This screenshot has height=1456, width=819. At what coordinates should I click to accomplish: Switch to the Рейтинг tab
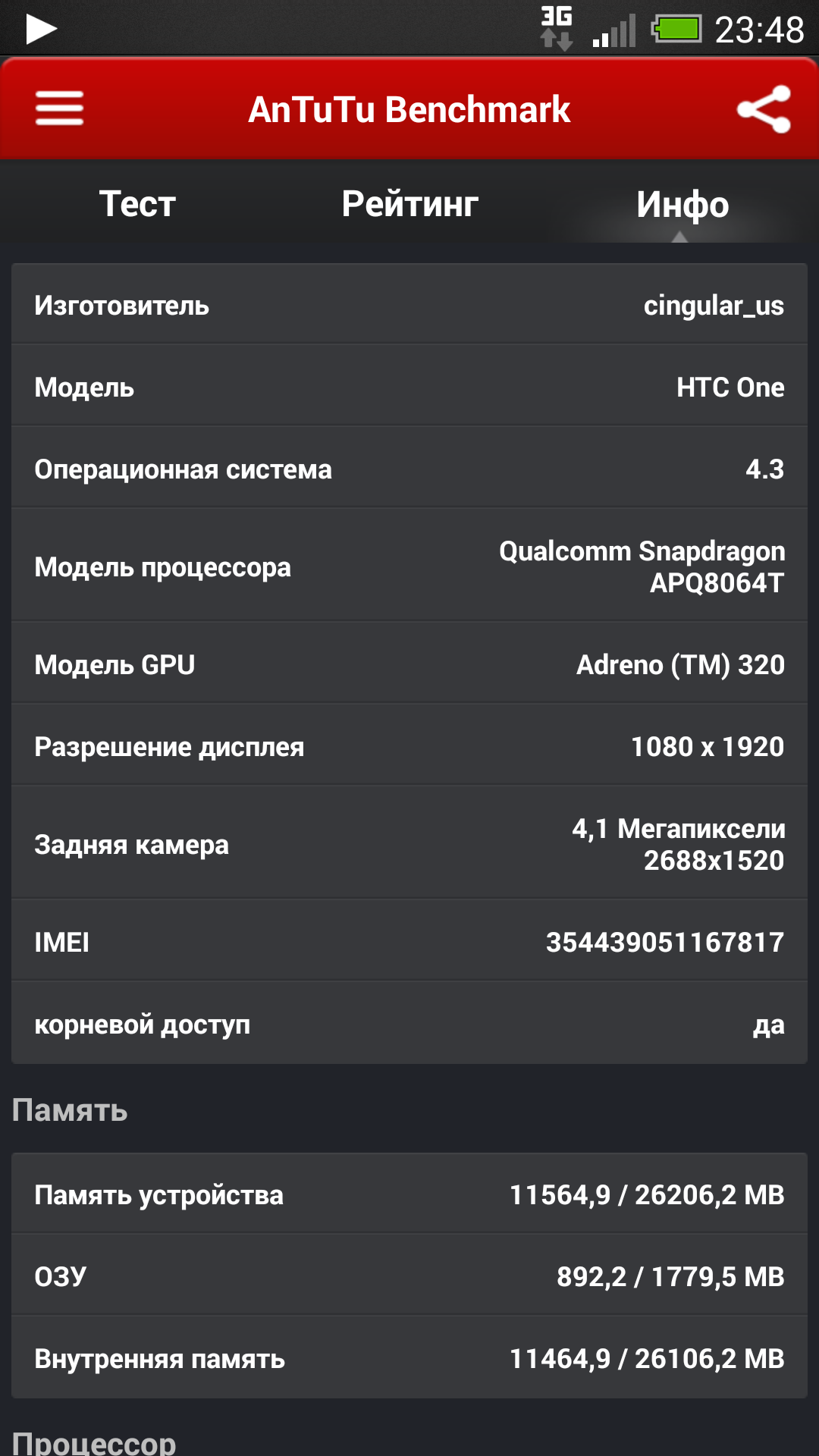409,204
